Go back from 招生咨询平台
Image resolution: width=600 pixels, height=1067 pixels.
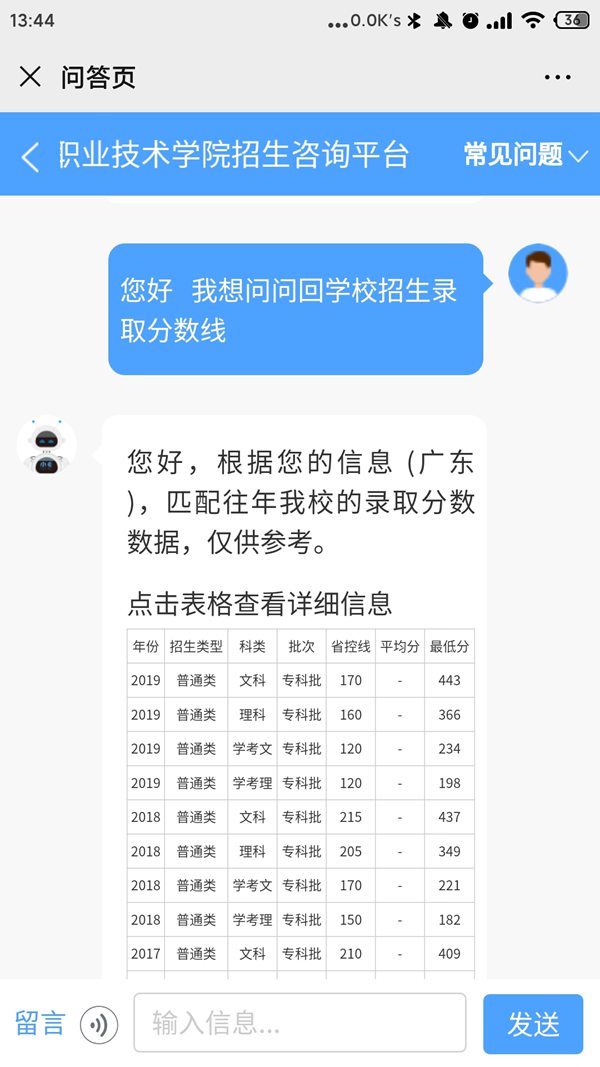(x=31, y=156)
